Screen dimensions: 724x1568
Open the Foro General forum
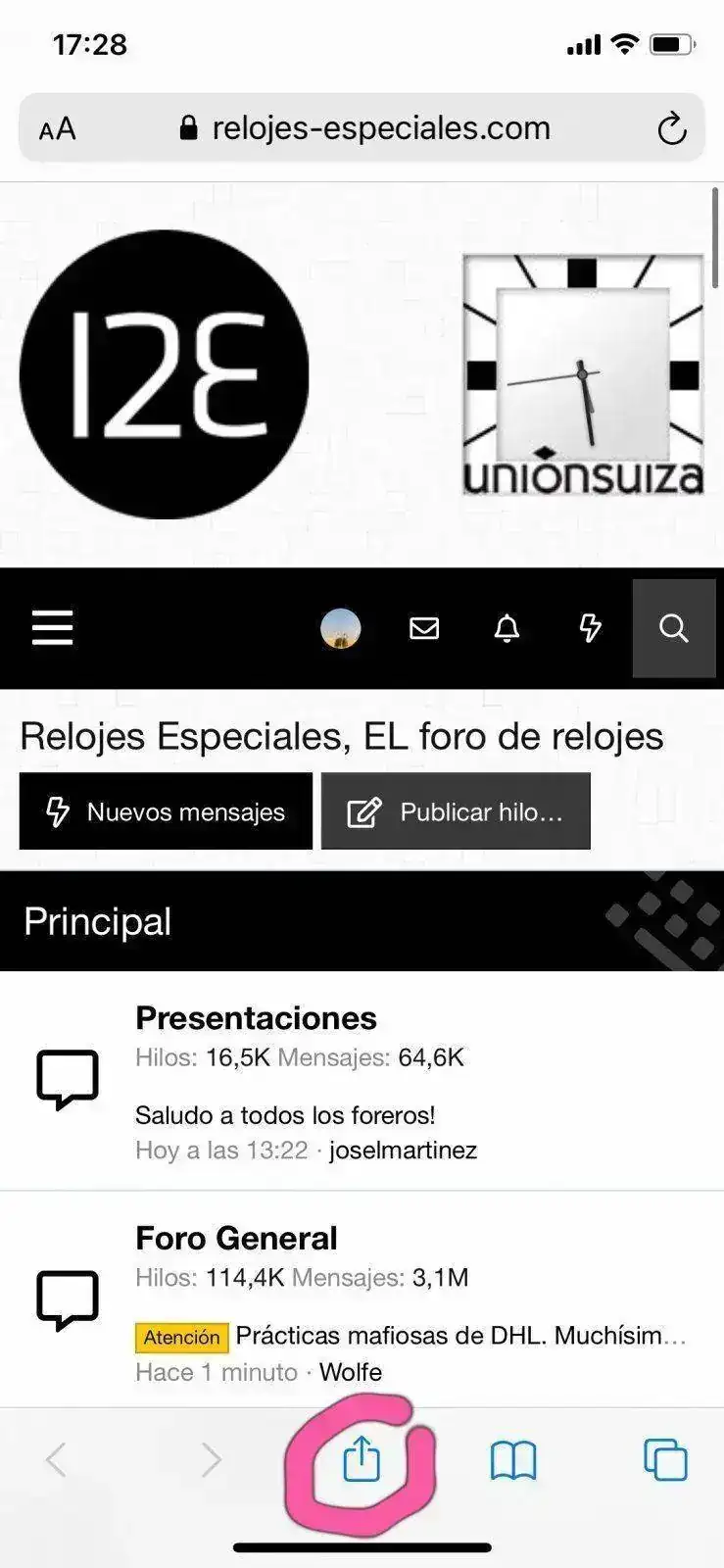[236, 1239]
